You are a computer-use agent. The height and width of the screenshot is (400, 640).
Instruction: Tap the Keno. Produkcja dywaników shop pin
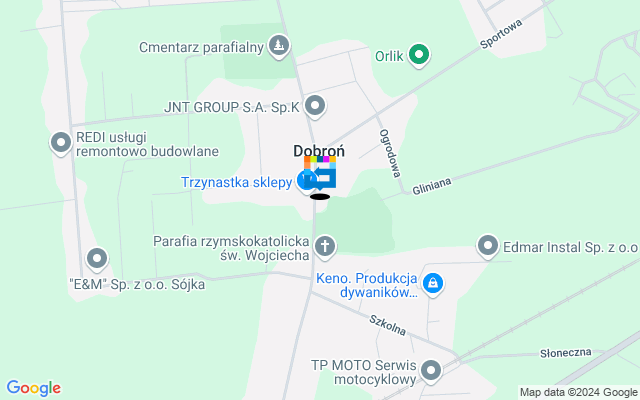tap(432, 284)
